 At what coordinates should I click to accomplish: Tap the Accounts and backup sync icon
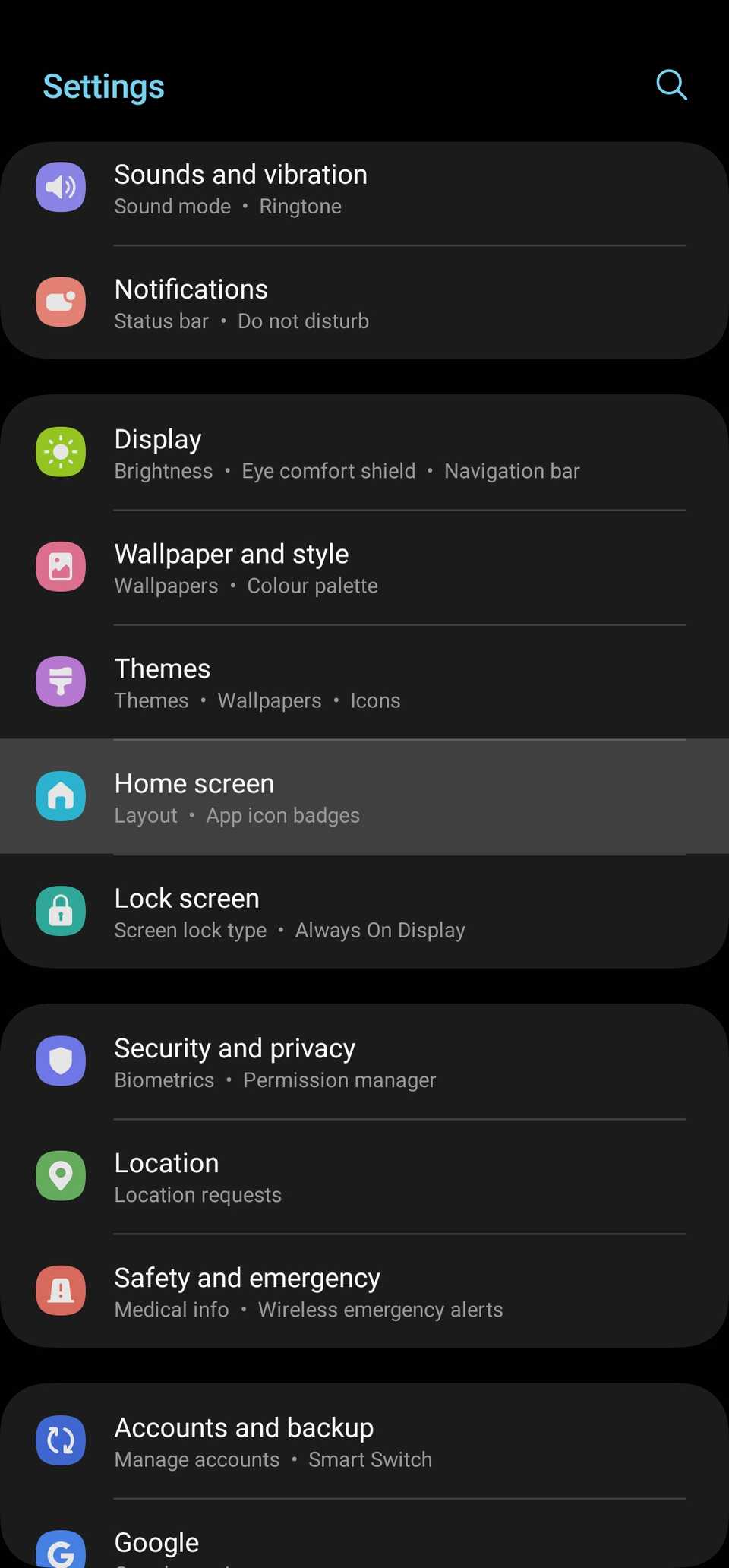click(x=61, y=1440)
